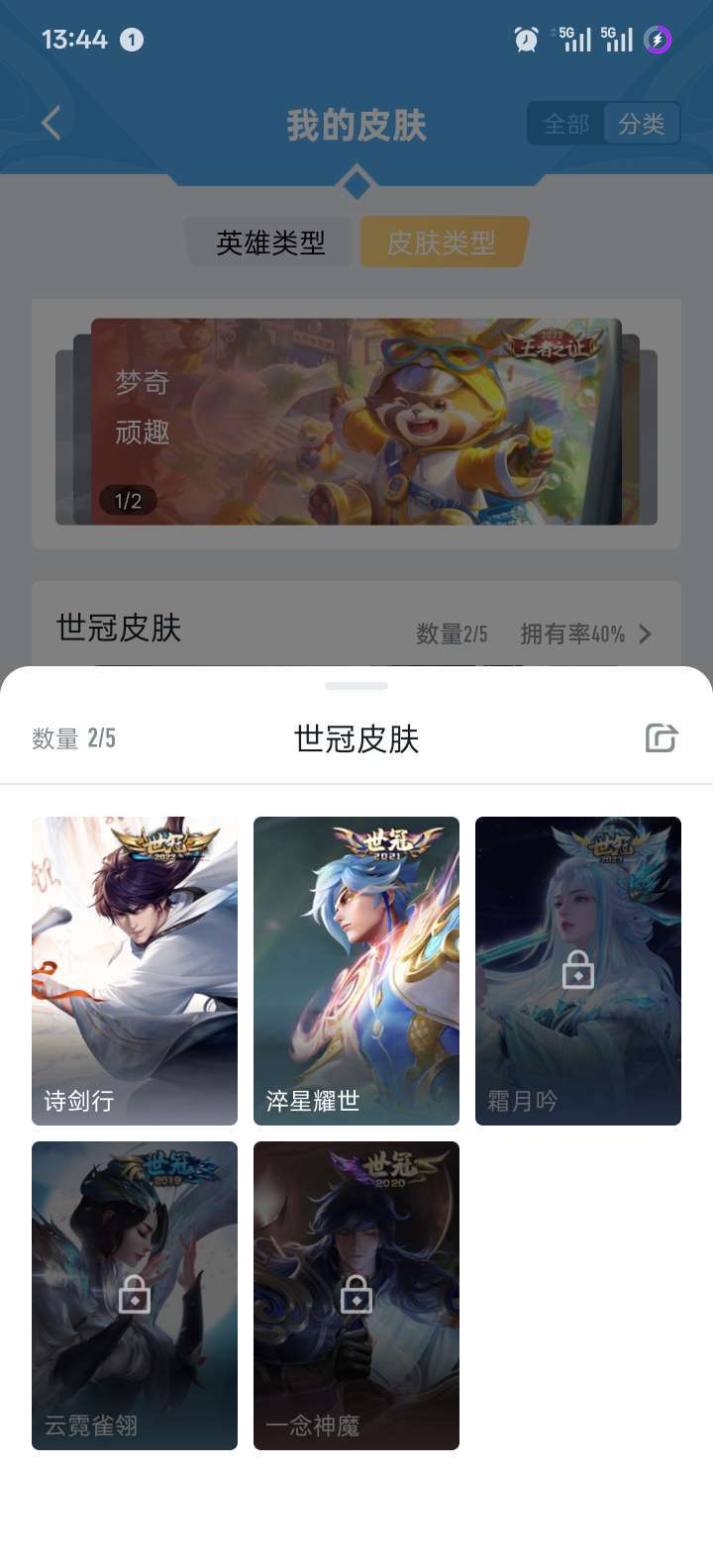
Task: Expand the 世冠皮肤 row chevron
Action: 646,634
